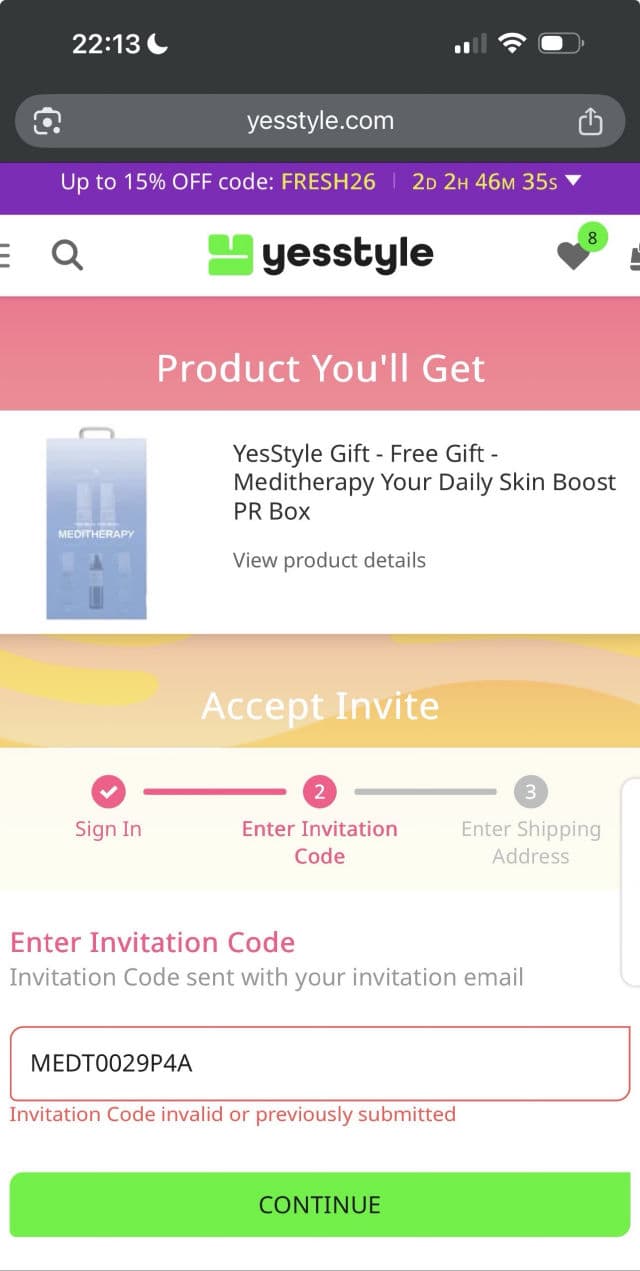Tap the green CONTINUE button
Viewport: 640px width, 1271px height.
(x=320, y=1204)
